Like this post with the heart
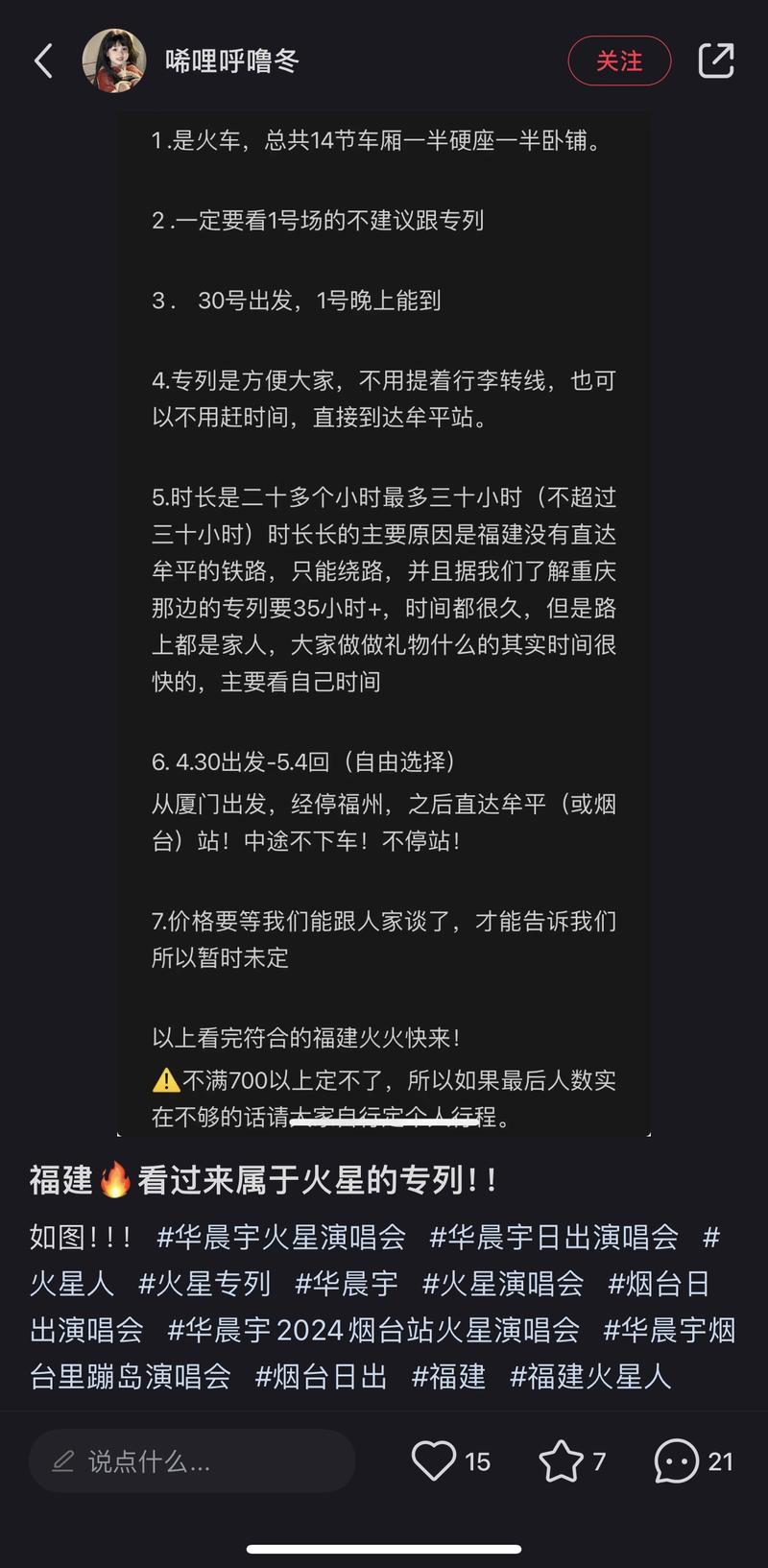Image resolution: width=768 pixels, height=1568 pixels. click(x=434, y=1460)
